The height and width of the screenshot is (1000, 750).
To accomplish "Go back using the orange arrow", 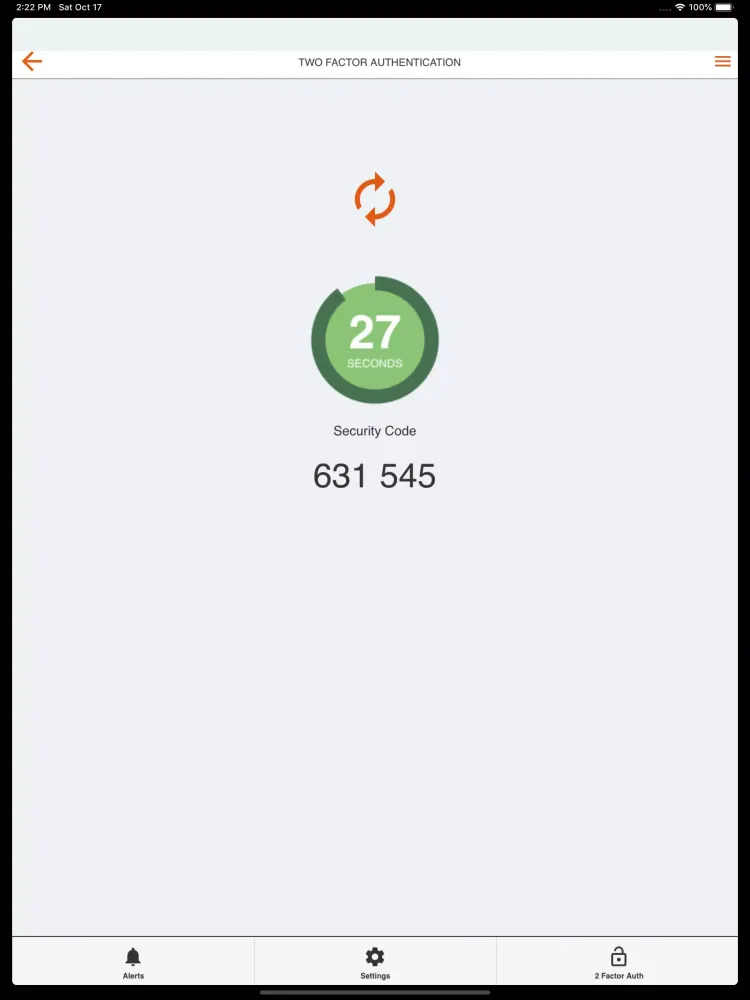I will pyautogui.click(x=32, y=62).
